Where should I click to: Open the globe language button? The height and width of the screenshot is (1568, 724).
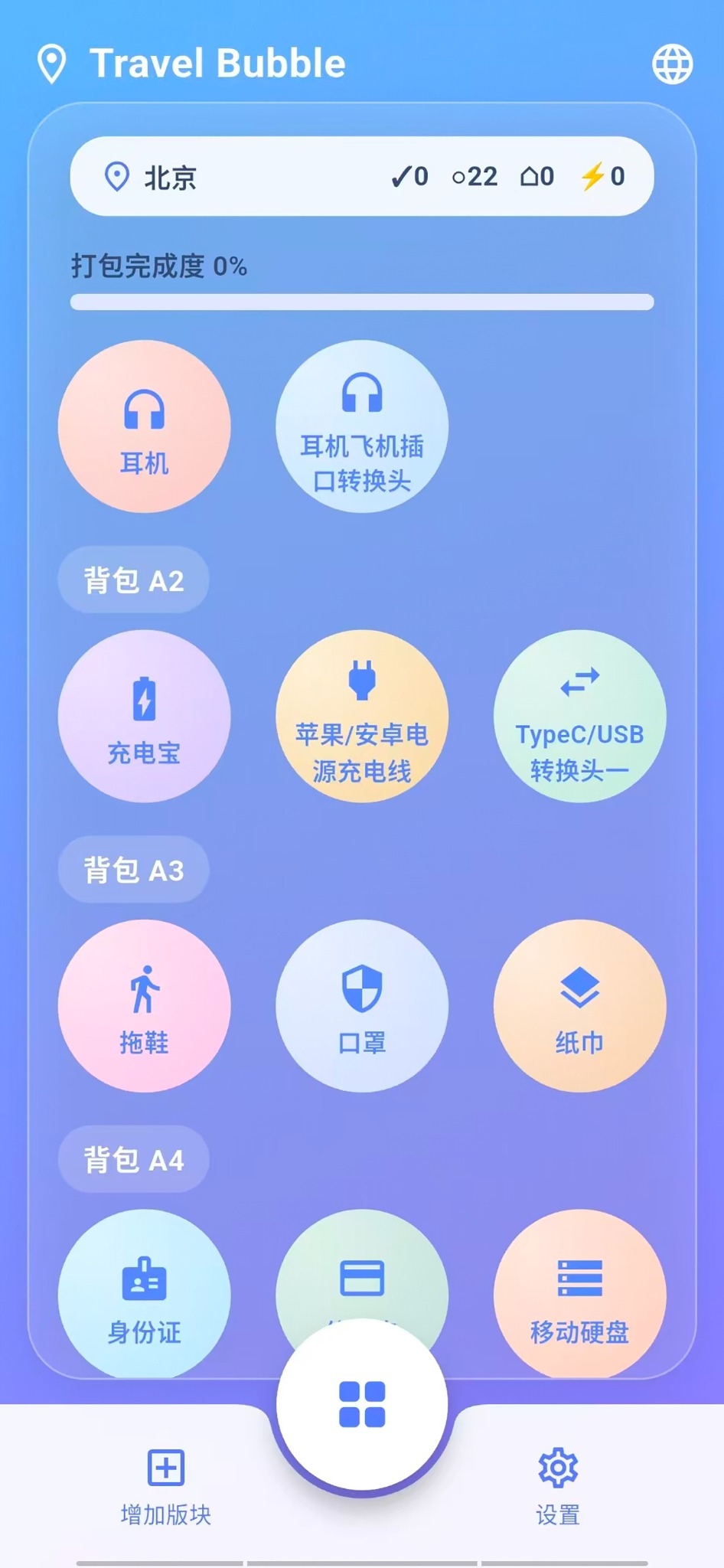click(674, 63)
